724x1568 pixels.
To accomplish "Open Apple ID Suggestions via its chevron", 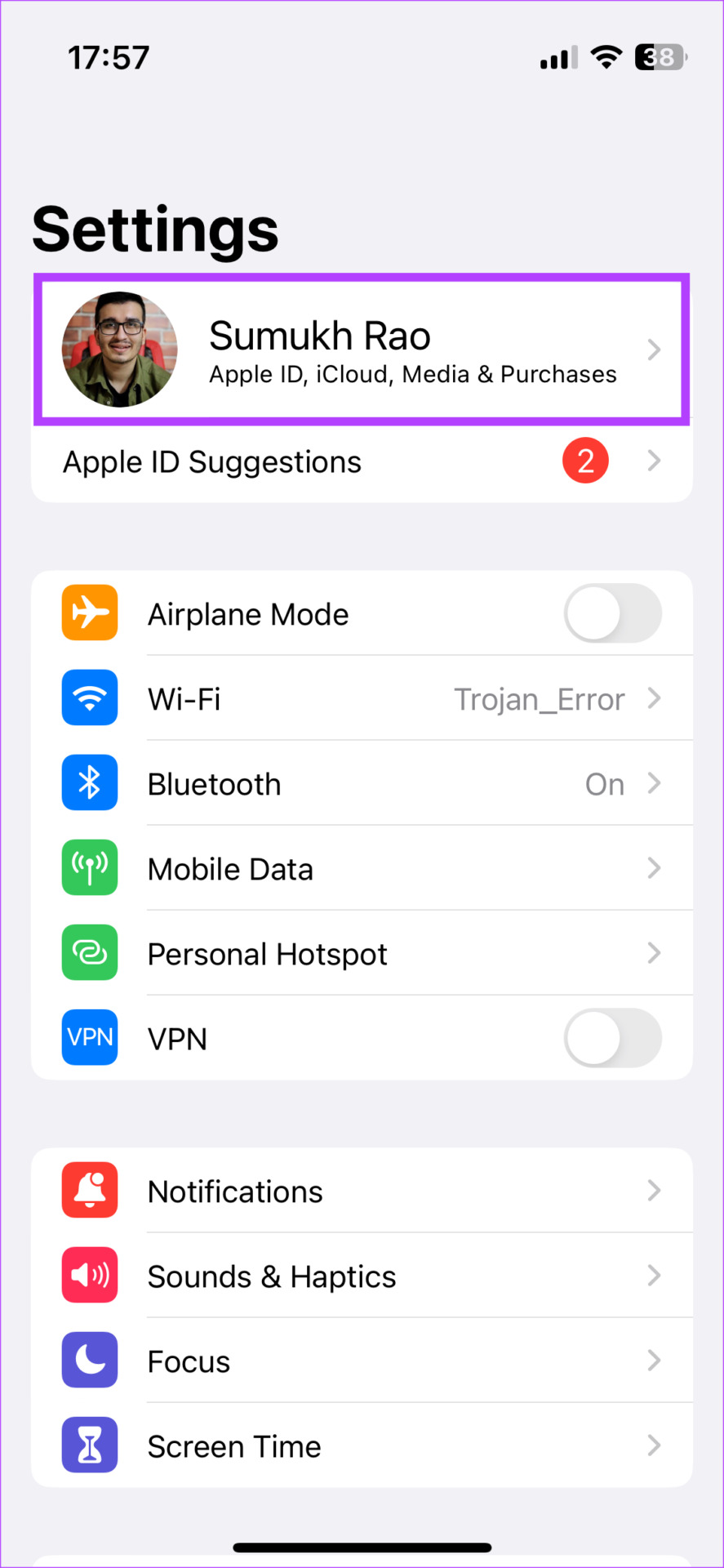I will [653, 461].
